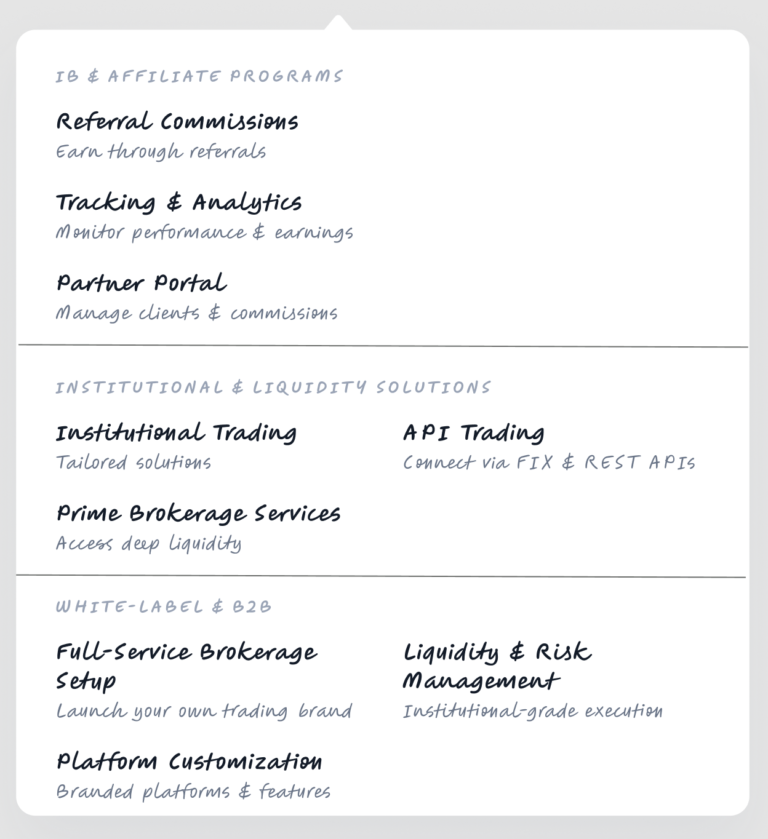Open Referral Commissions
Image resolution: width=768 pixels, height=839 pixels.
(177, 123)
